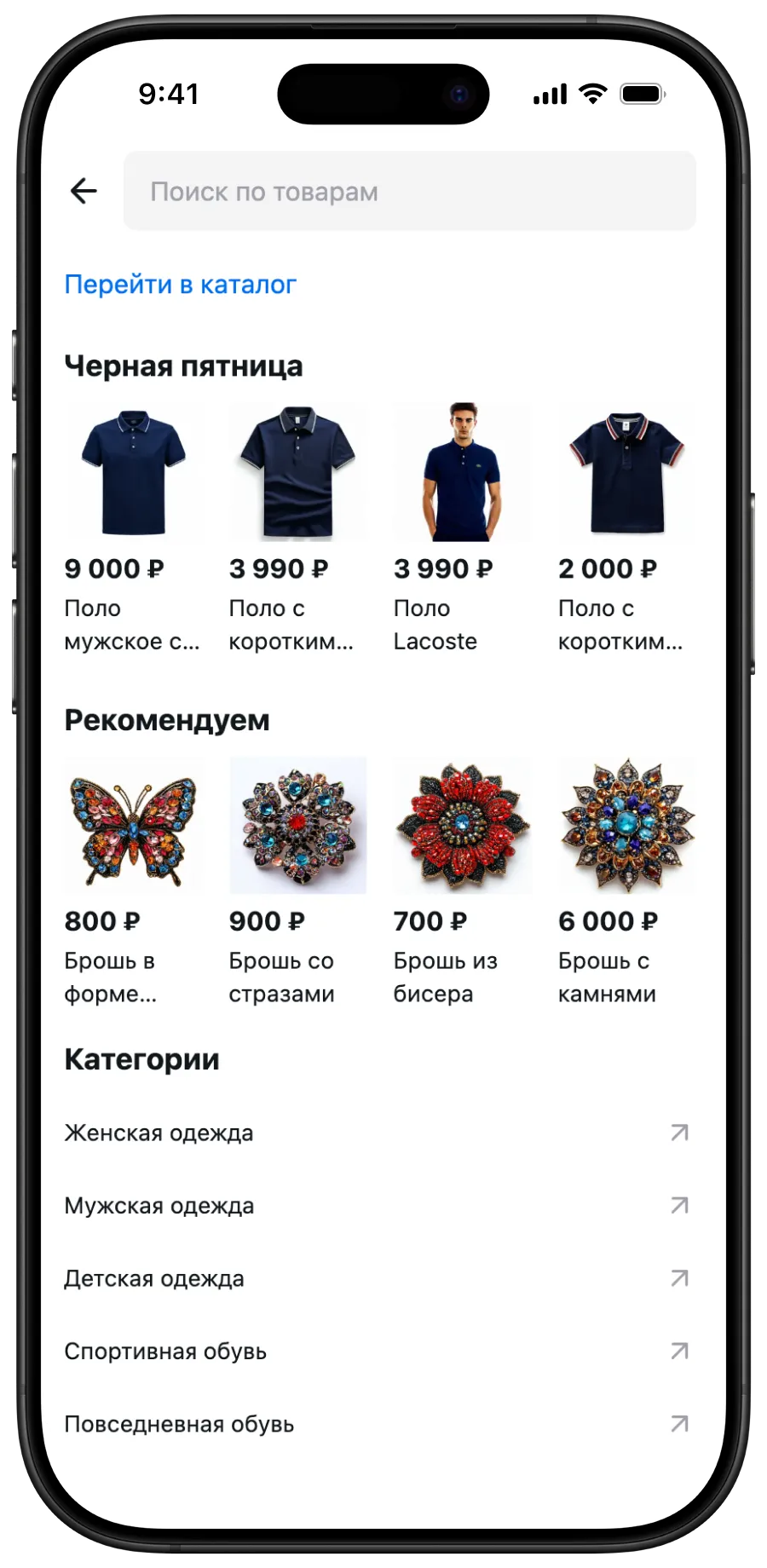Go to 'Детская одежда' category
Viewport: 767px width, 1568px height.
pos(375,1278)
